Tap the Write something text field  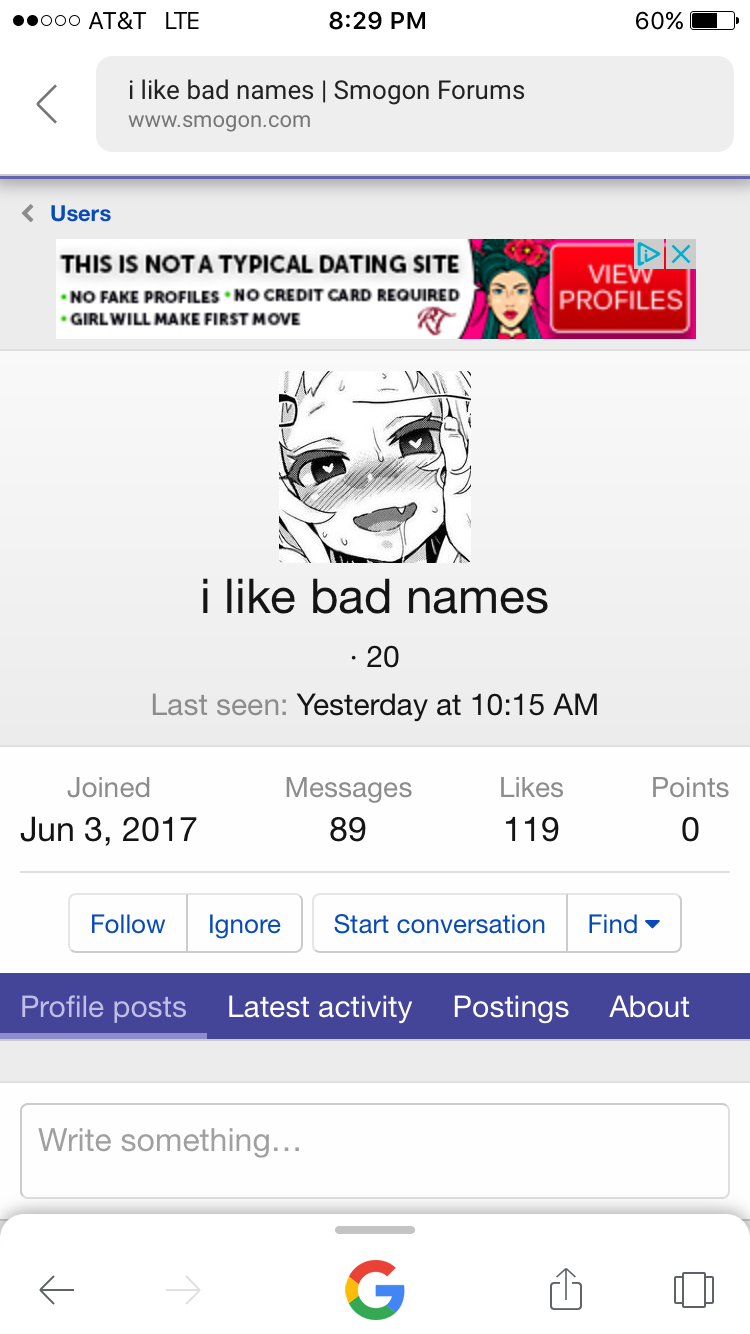coord(374,1150)
